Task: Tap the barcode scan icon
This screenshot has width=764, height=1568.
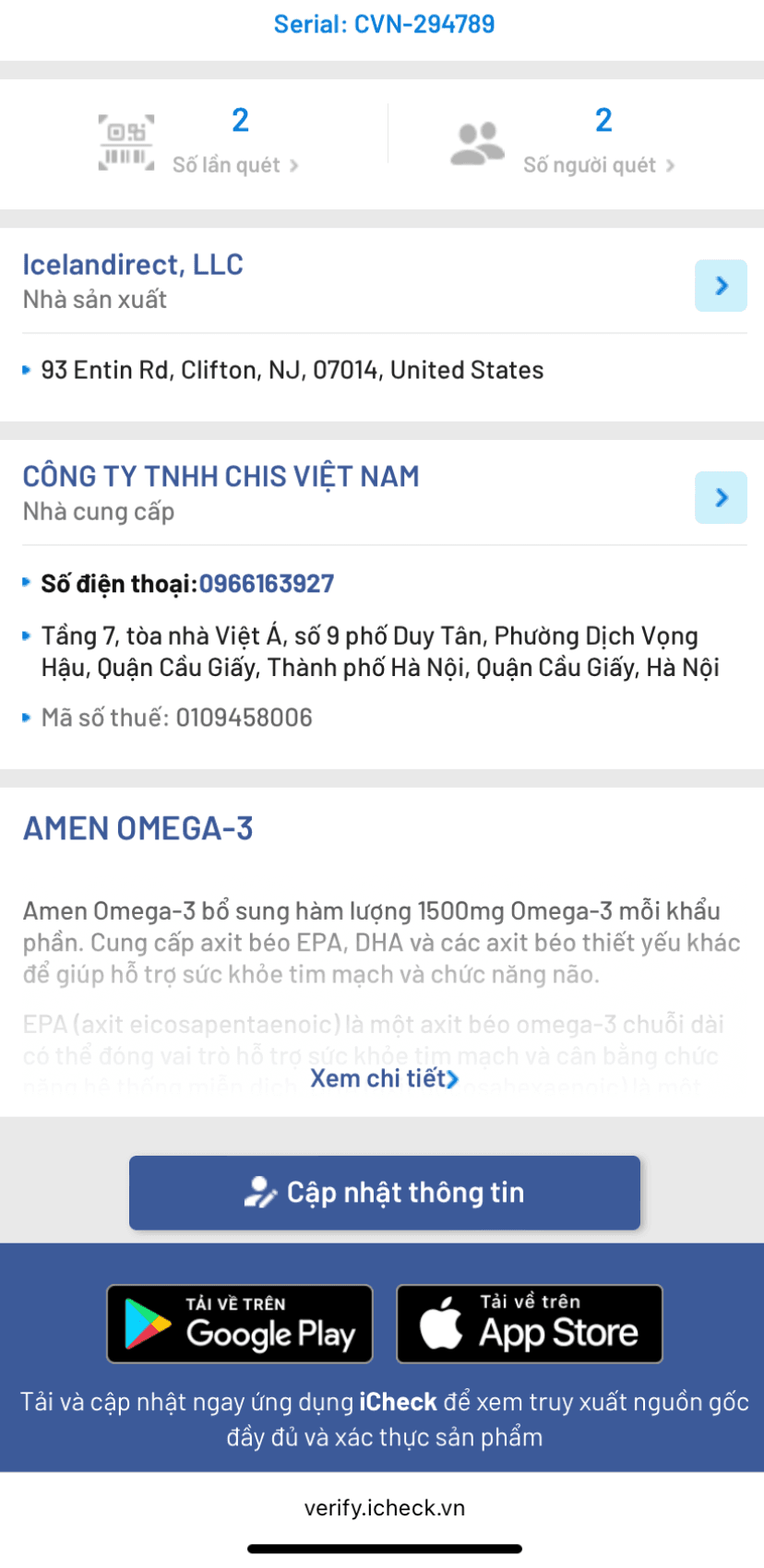Action: 126,143
